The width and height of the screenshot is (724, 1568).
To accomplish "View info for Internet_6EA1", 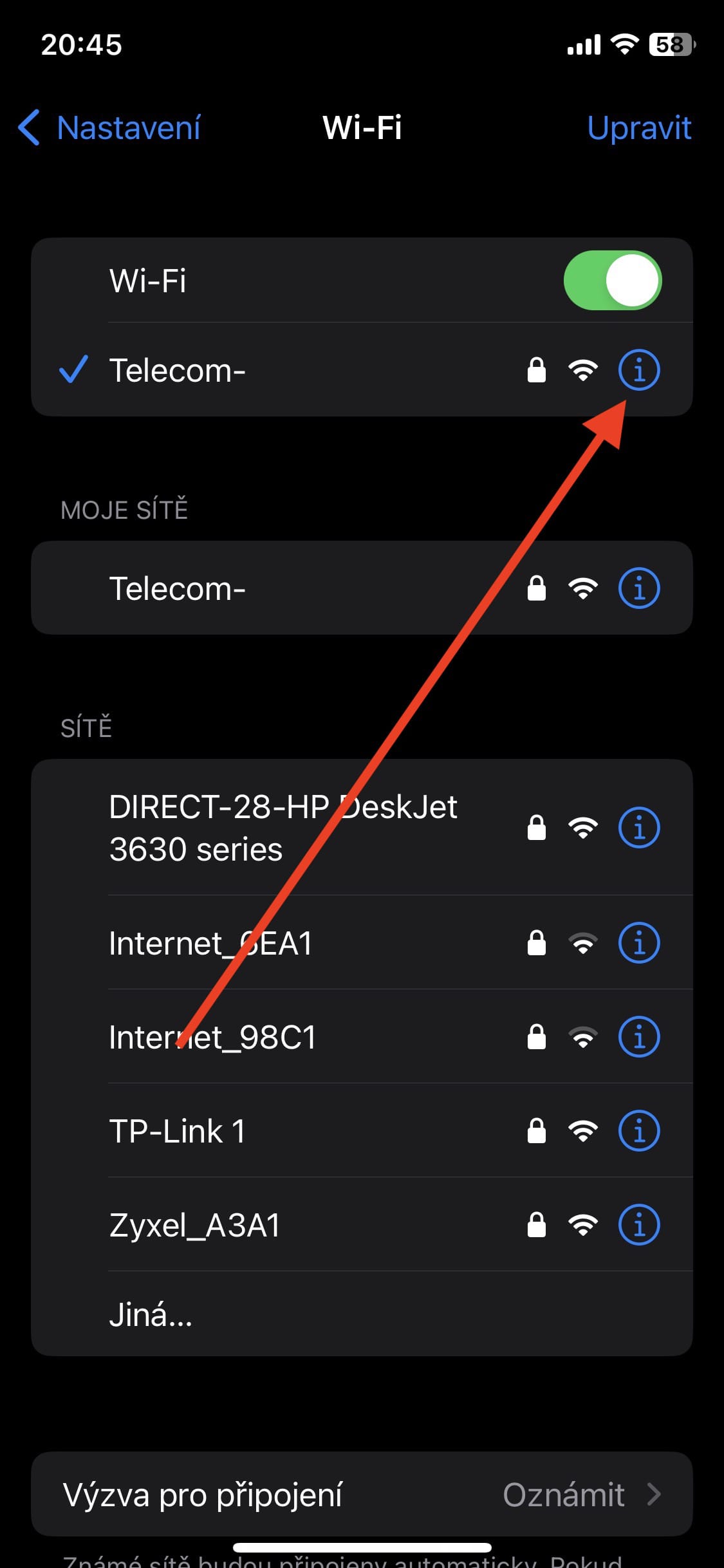I will (638, 944).
